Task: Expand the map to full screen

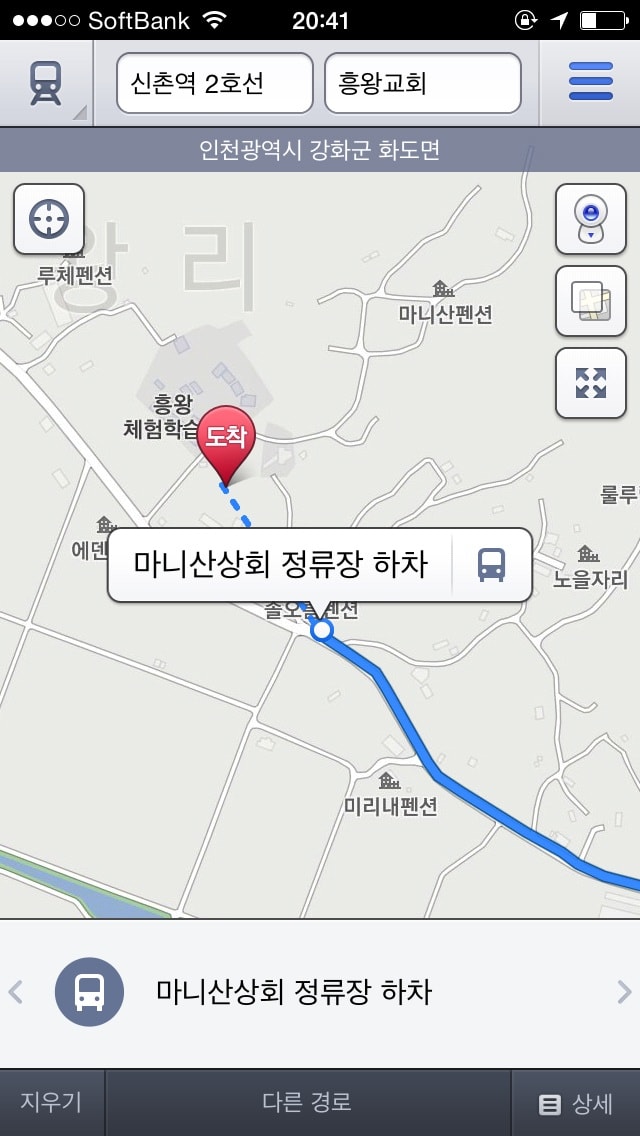Action: (590, 383)
